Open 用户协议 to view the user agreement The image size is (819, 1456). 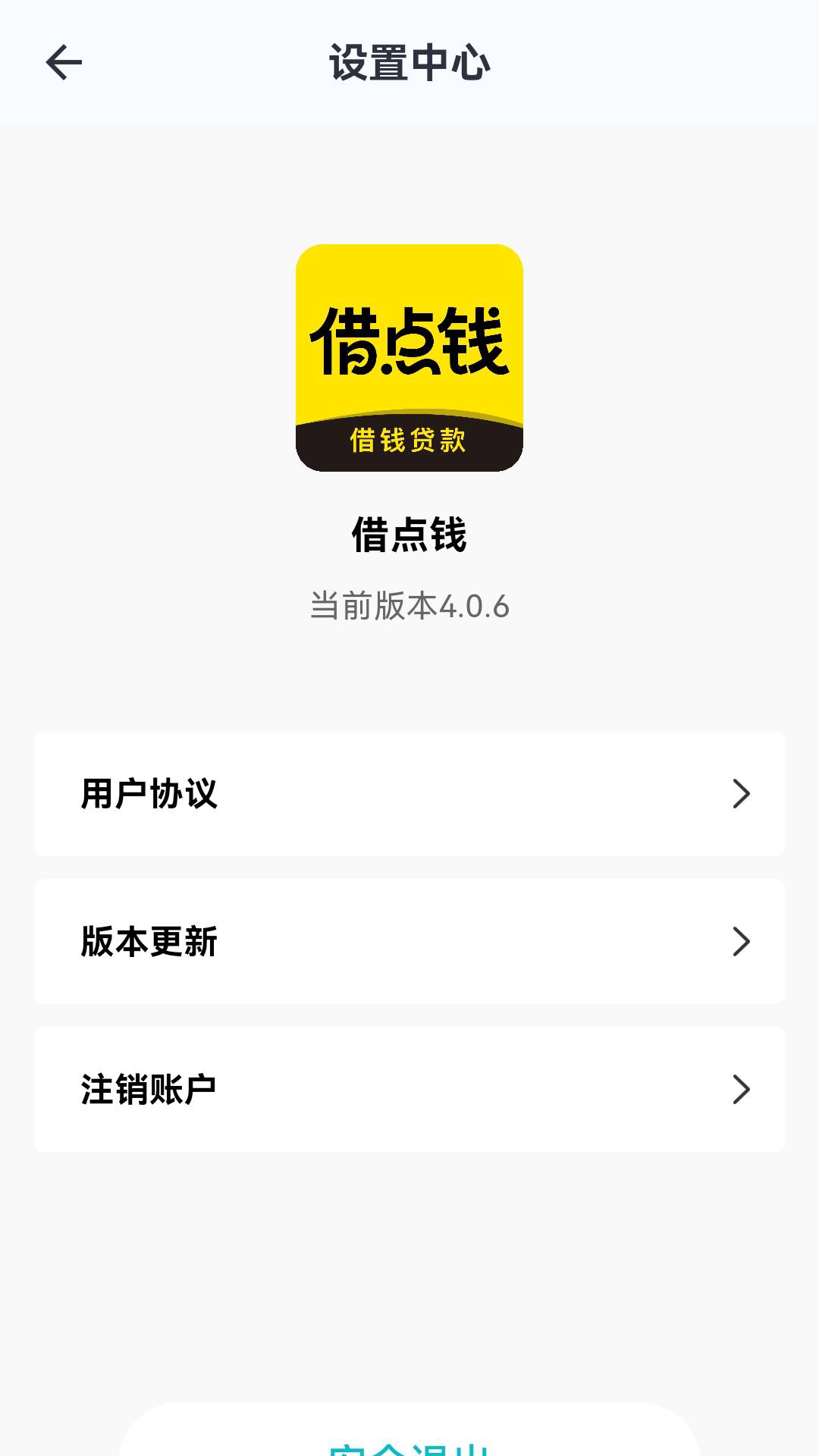[x=409, y=792]
